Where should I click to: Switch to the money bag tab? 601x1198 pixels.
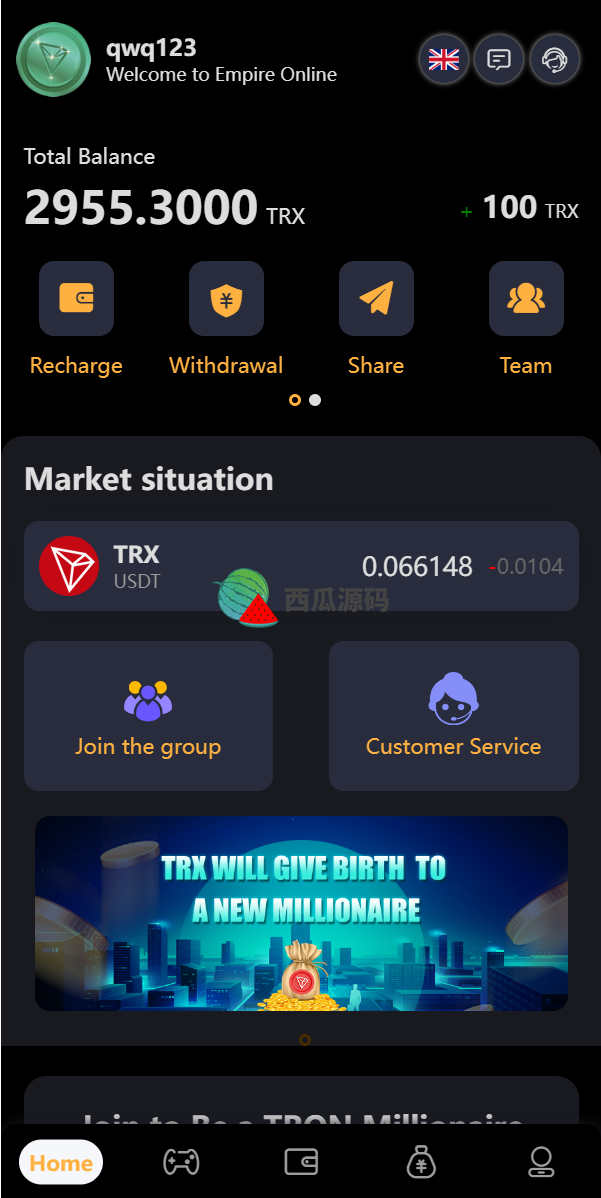421,1162
